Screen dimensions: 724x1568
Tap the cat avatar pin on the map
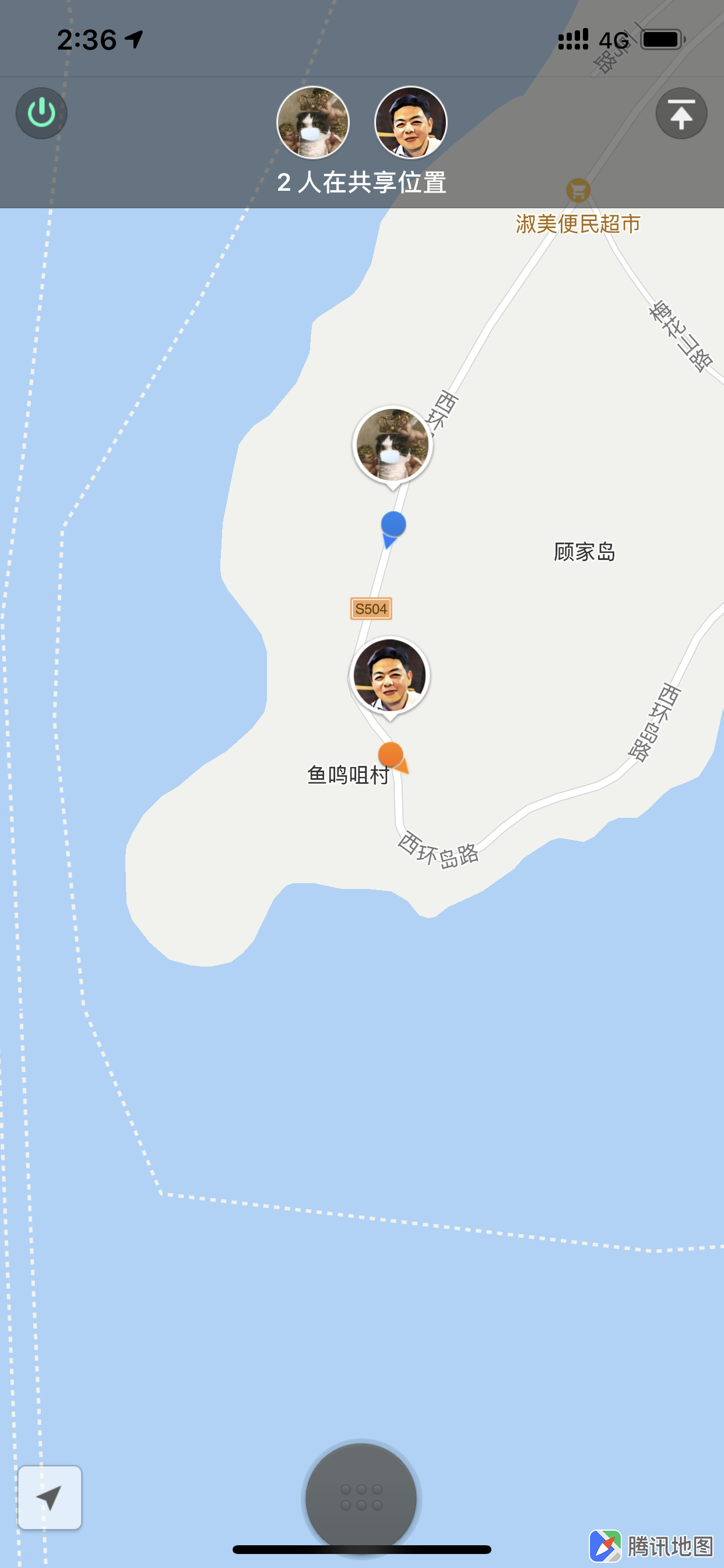point(392,446)
